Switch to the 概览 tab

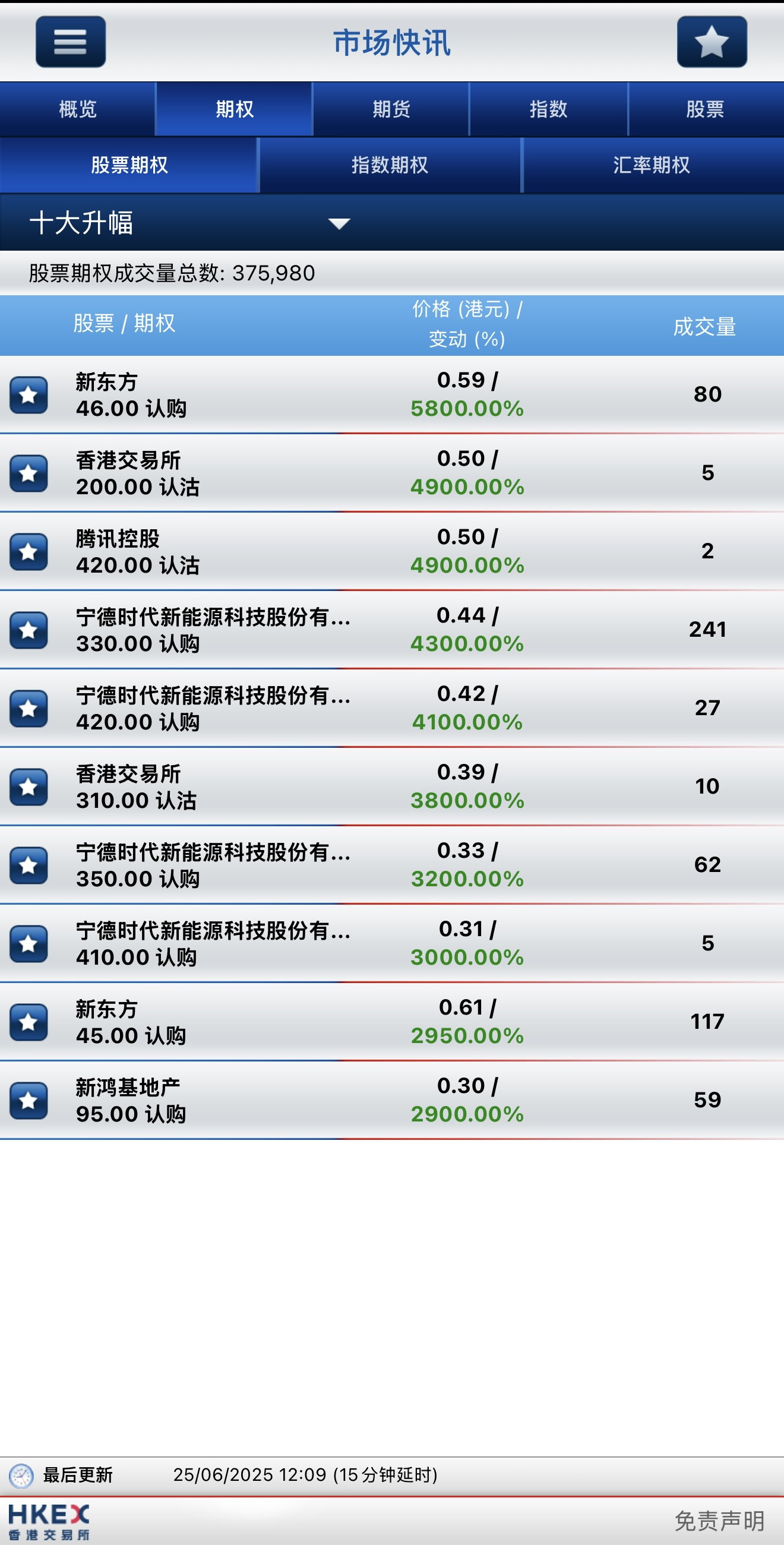(77, 109)
